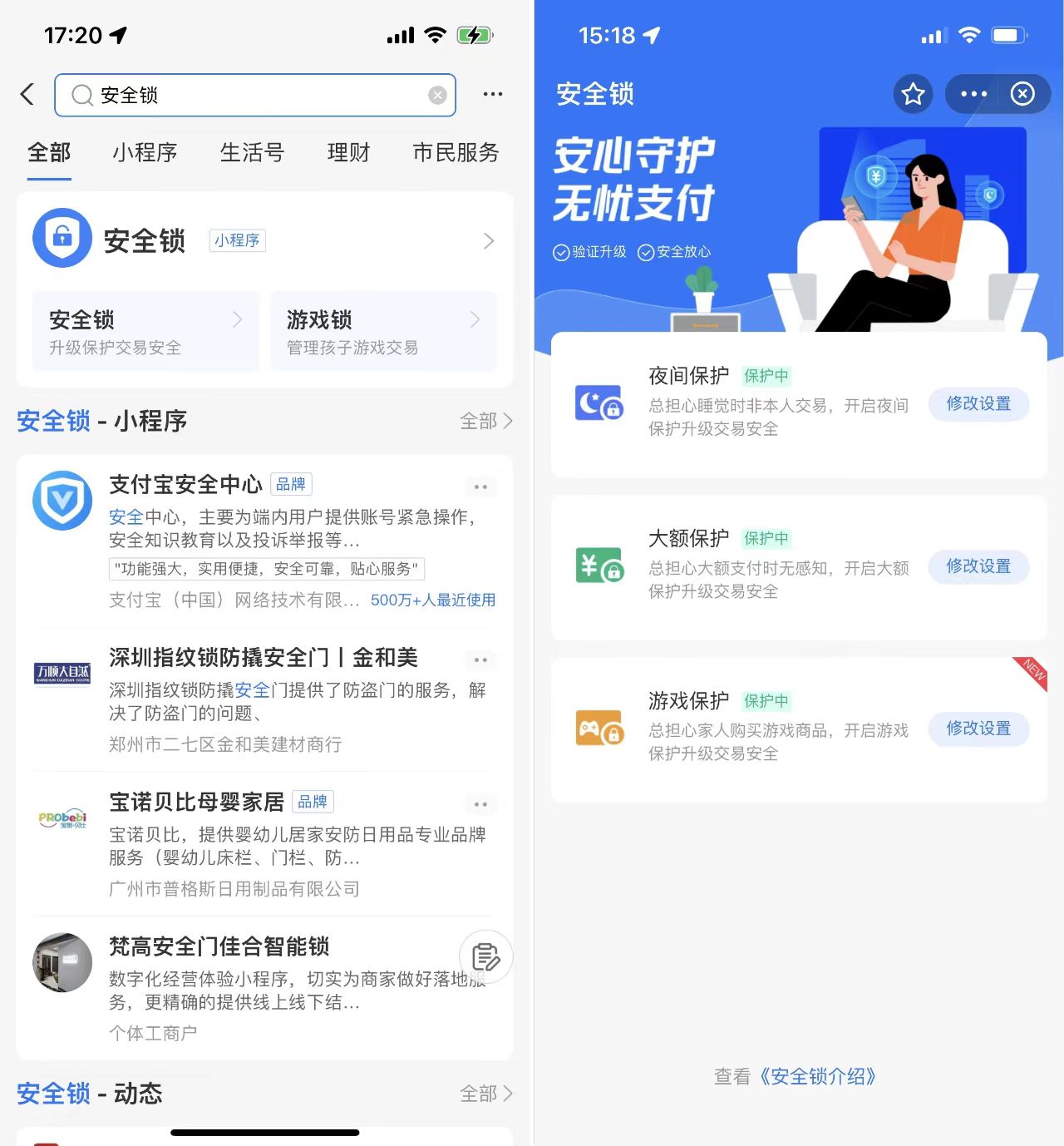Open more options for 支付宝安全中心 result
The height and width of the screenshot is (1146, 1064).
coord(480,487)
